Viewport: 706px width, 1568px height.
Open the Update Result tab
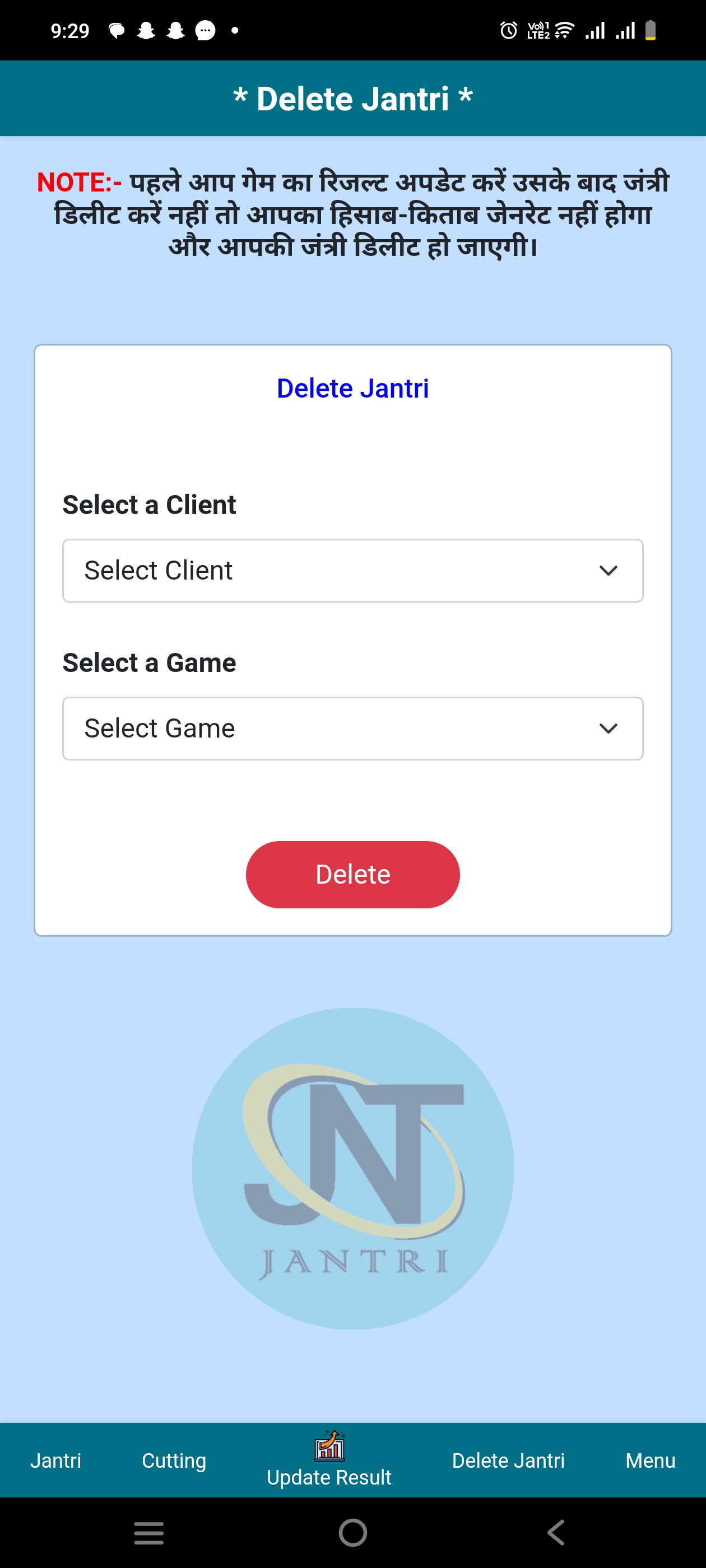[x=329, y=1461]
